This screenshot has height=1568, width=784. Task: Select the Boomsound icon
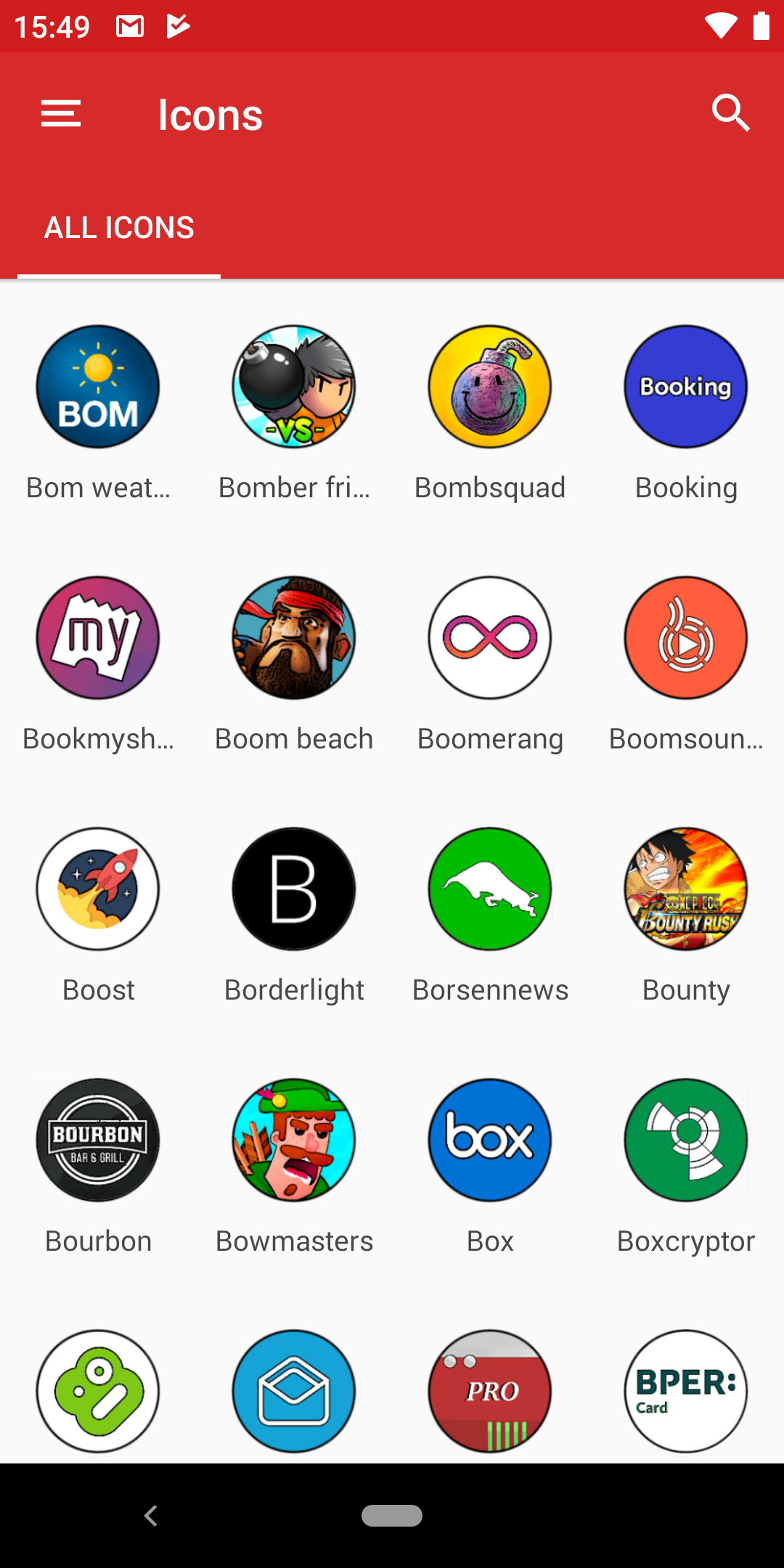pos(686,638)
